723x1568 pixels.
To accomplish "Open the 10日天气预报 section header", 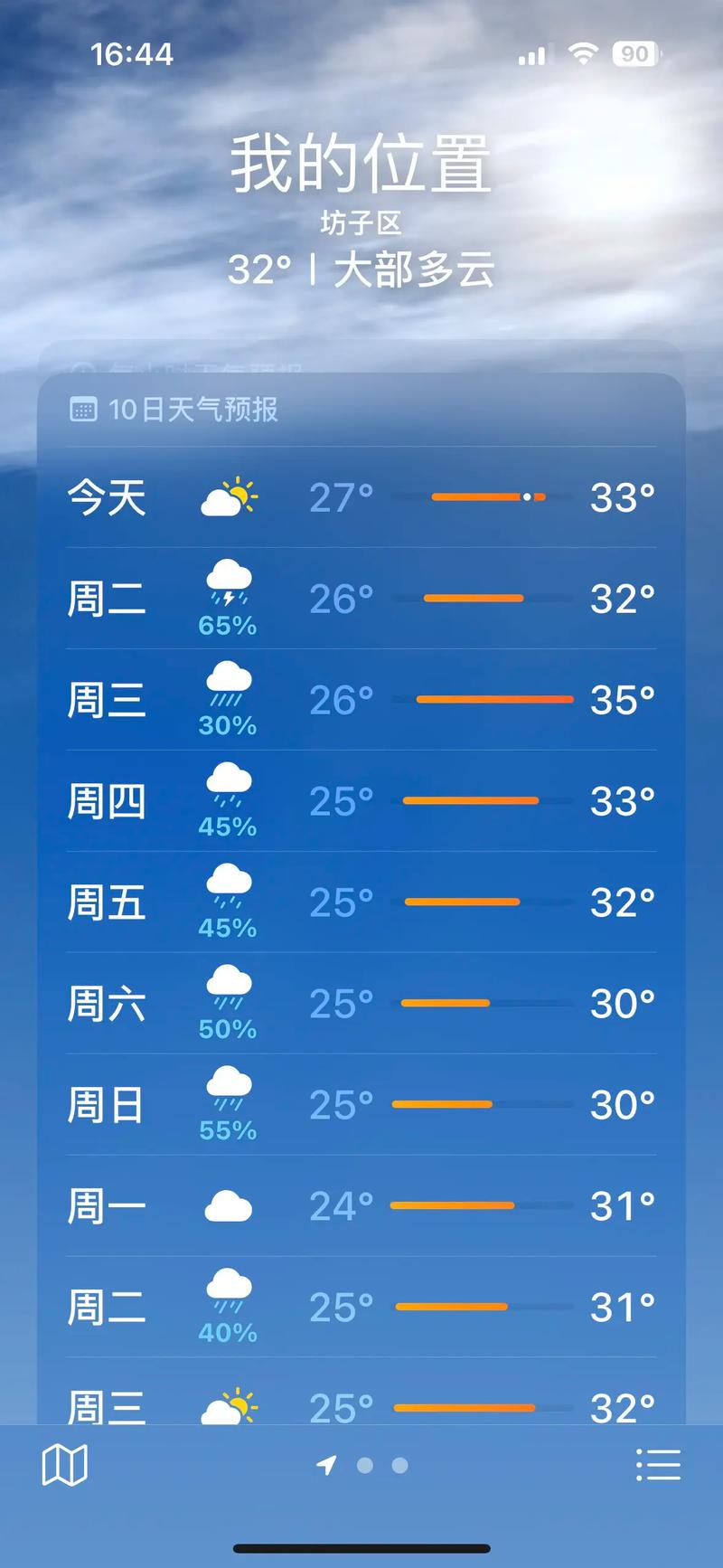I will click(x=192, y=411).
